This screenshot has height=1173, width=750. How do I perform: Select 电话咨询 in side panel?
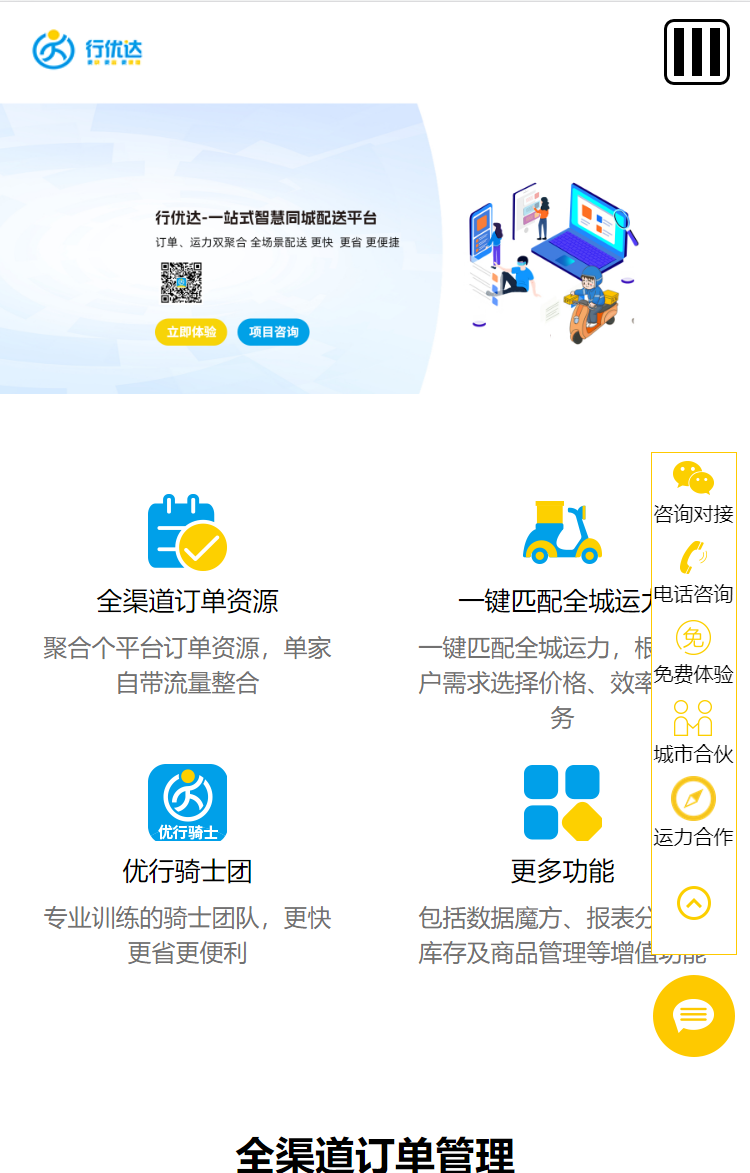693,573
